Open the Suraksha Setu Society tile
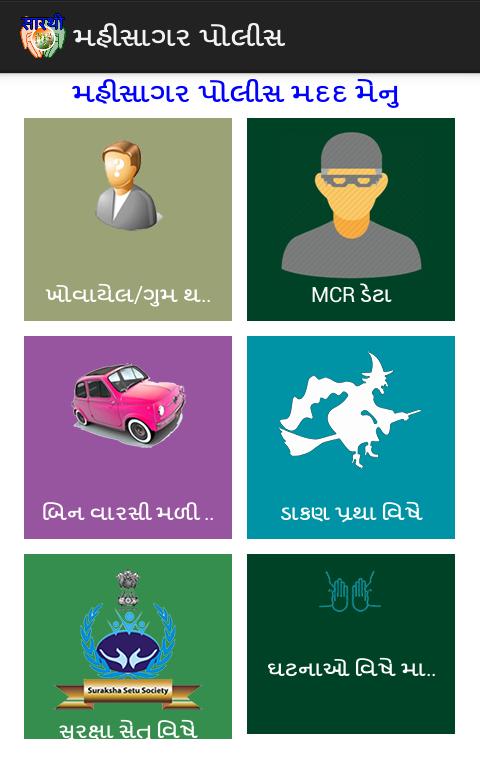 coord(128,646)
